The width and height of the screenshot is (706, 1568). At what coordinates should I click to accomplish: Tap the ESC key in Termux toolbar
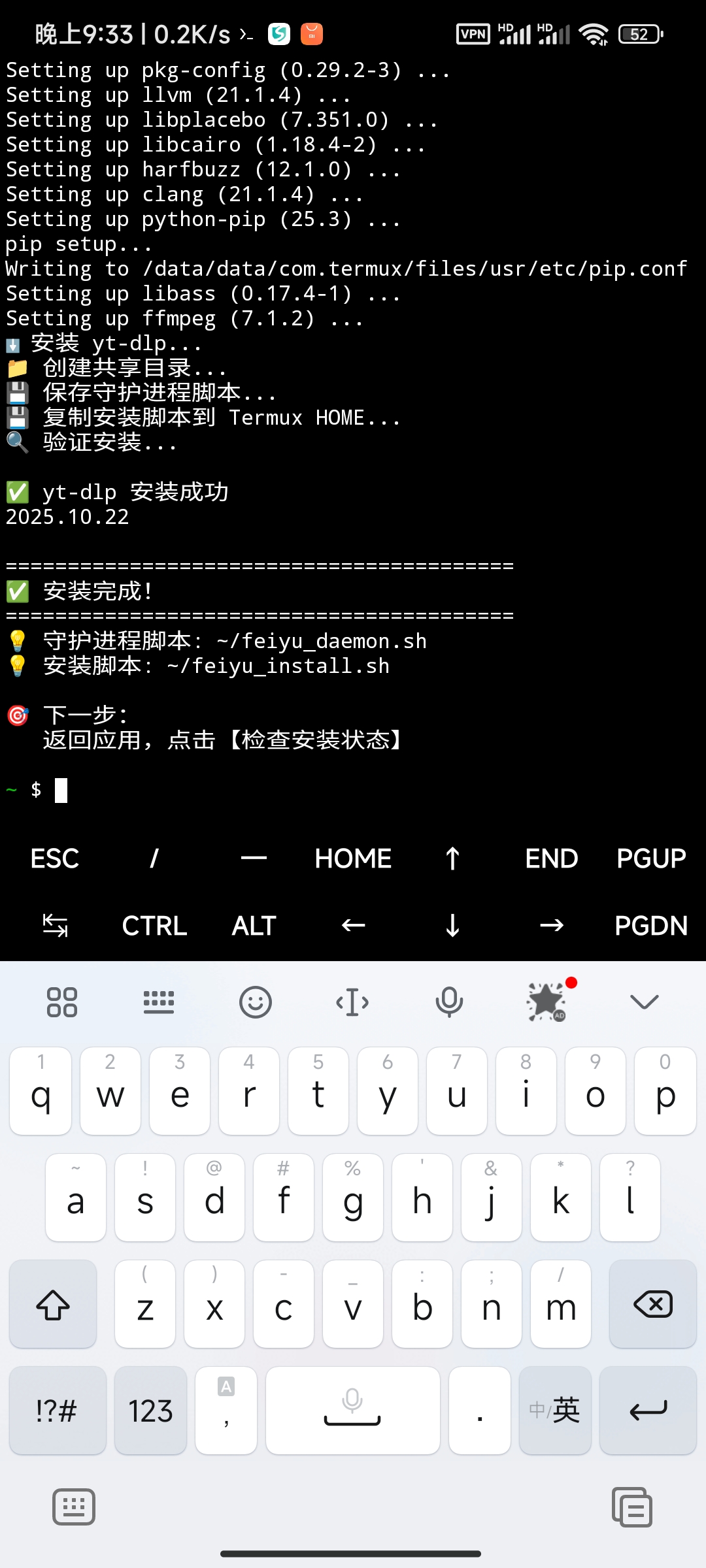click(x=55, y=858)
